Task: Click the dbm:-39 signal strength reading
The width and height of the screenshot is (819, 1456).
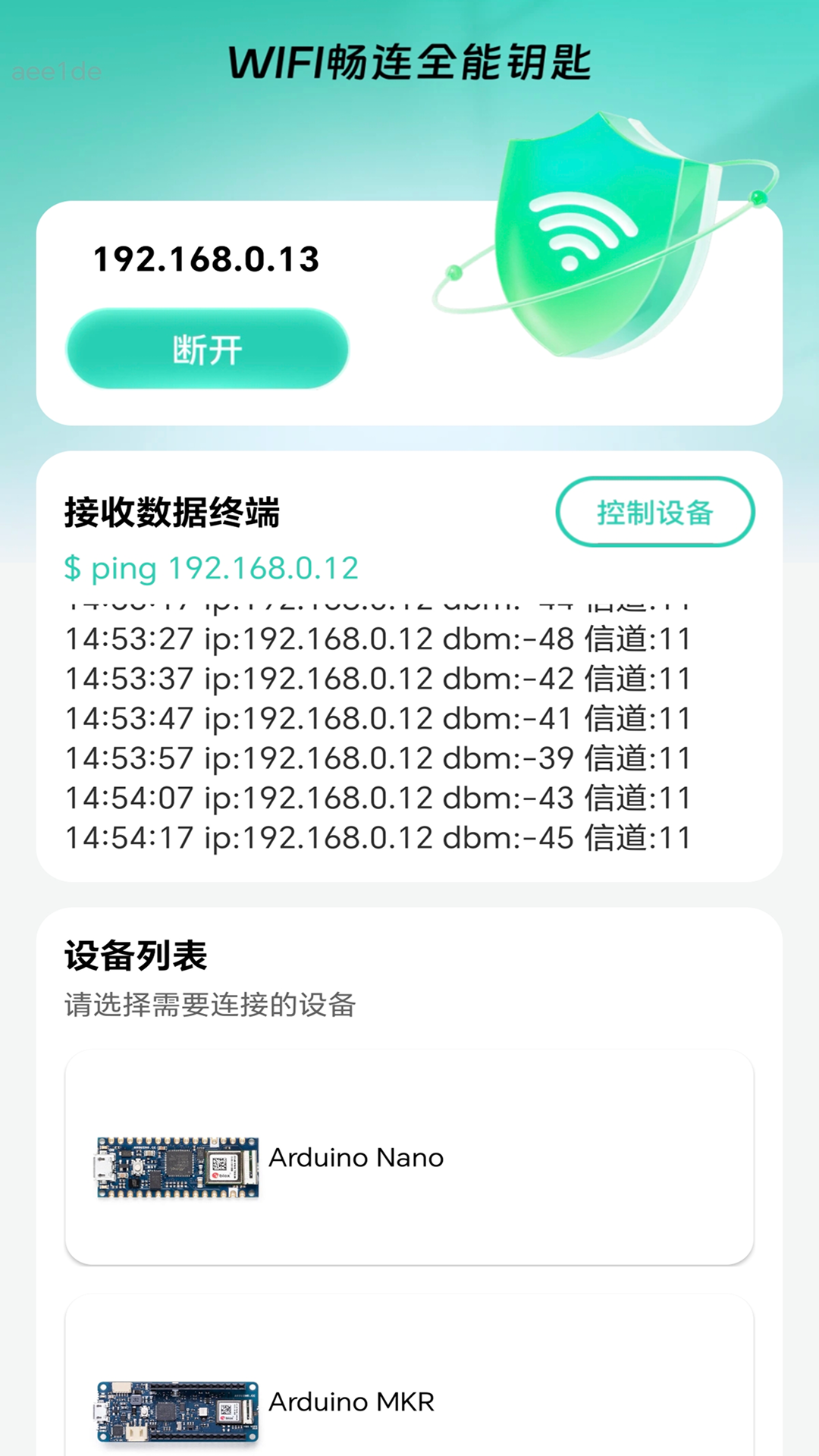Action: [517, 758]
